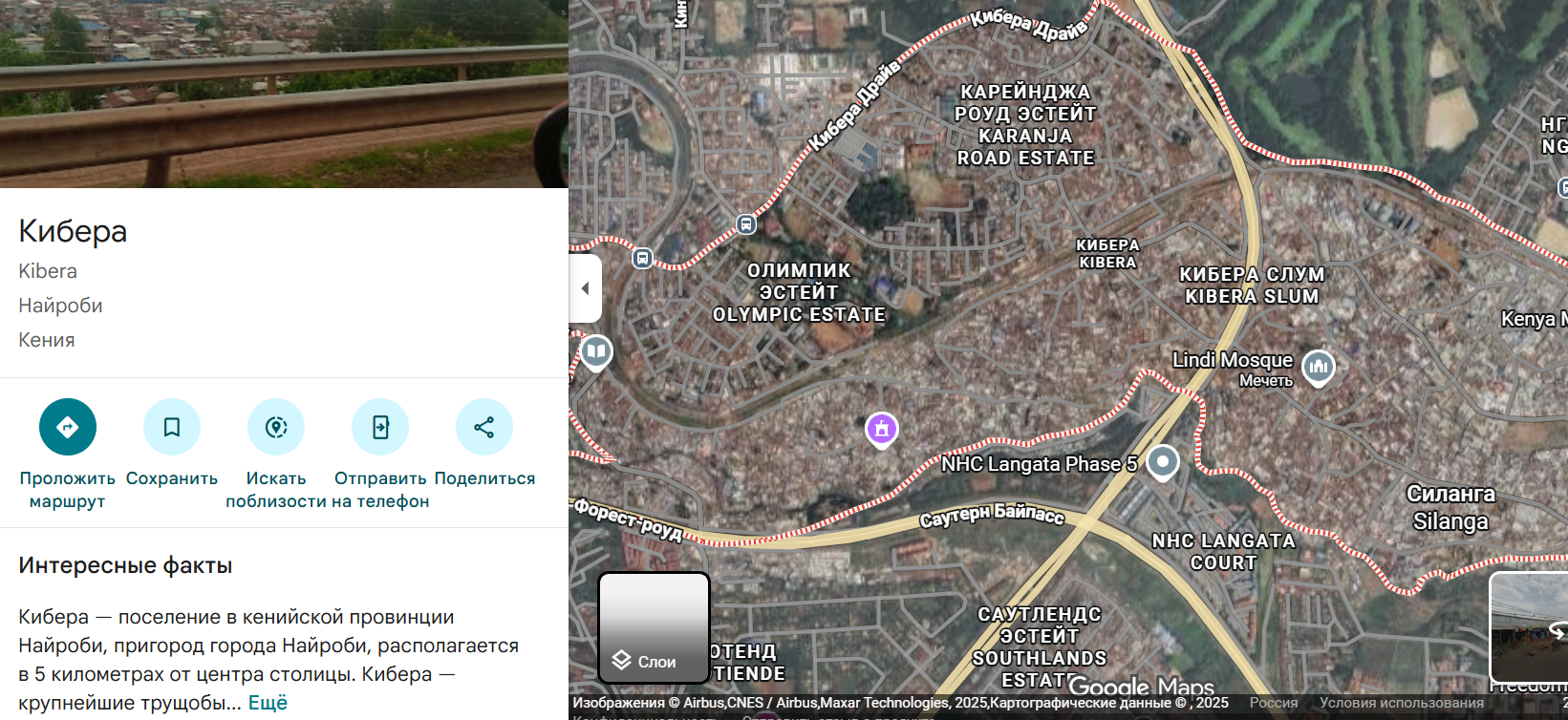Open Условия использования link

click(1401, 703)
